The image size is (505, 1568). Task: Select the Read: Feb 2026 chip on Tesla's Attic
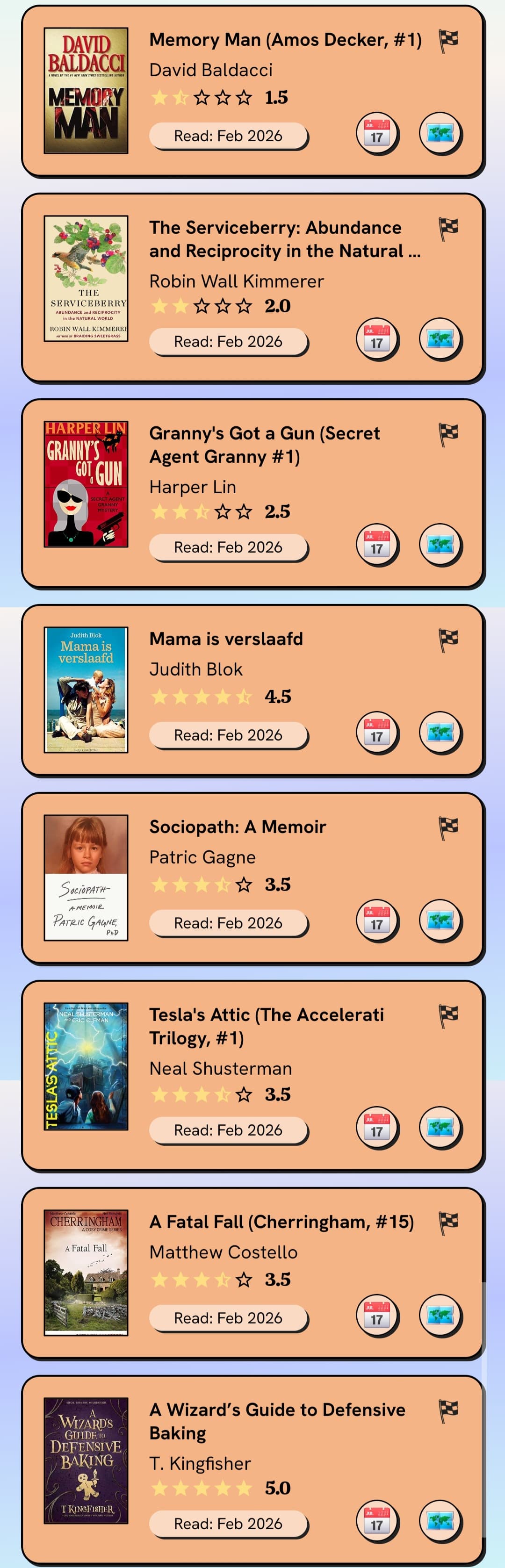click(x=229, y=1130)
